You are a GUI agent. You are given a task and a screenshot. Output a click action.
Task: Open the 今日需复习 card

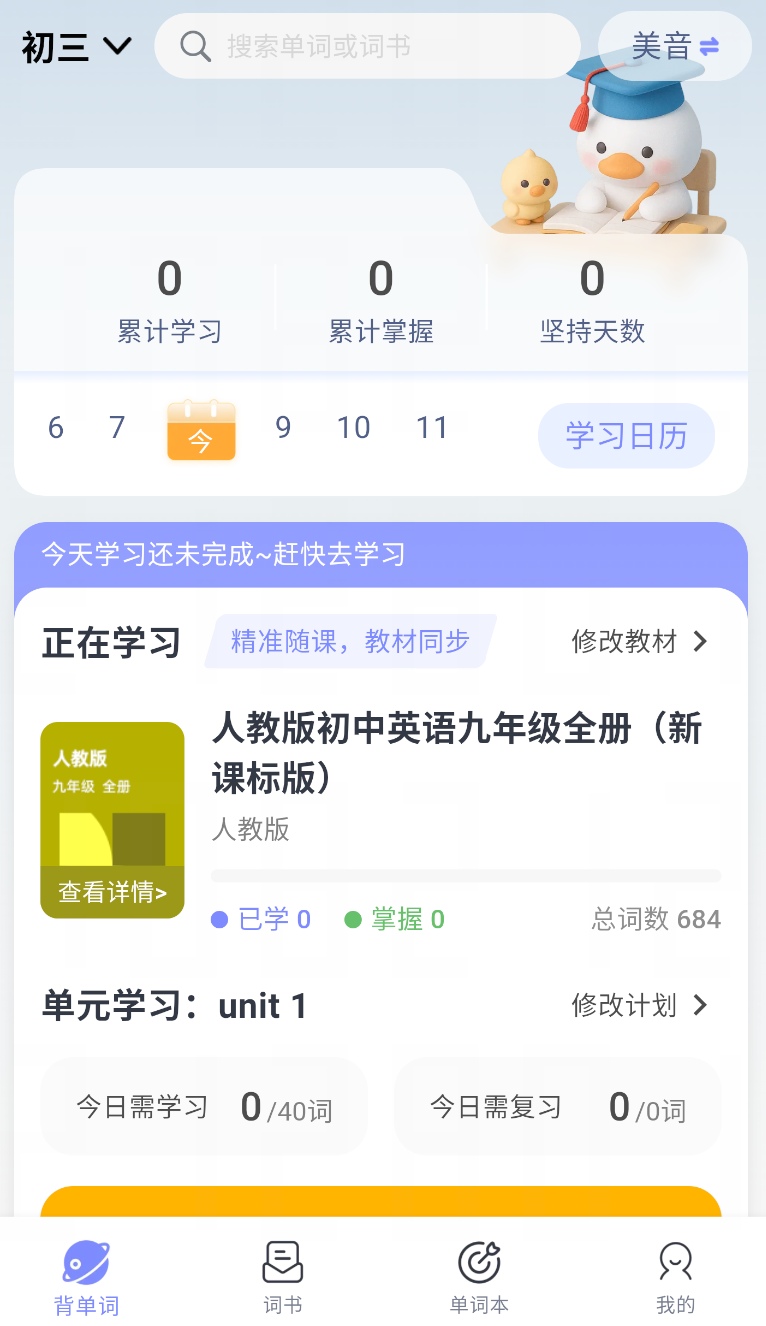coord(558,1107)
